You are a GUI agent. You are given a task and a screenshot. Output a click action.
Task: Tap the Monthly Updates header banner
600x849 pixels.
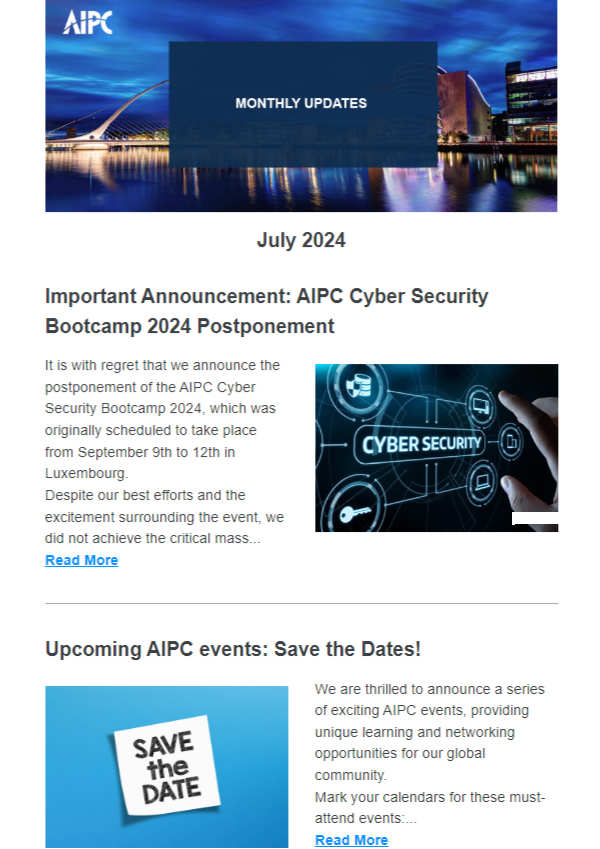pyautogui.click(x=301, y=104)
